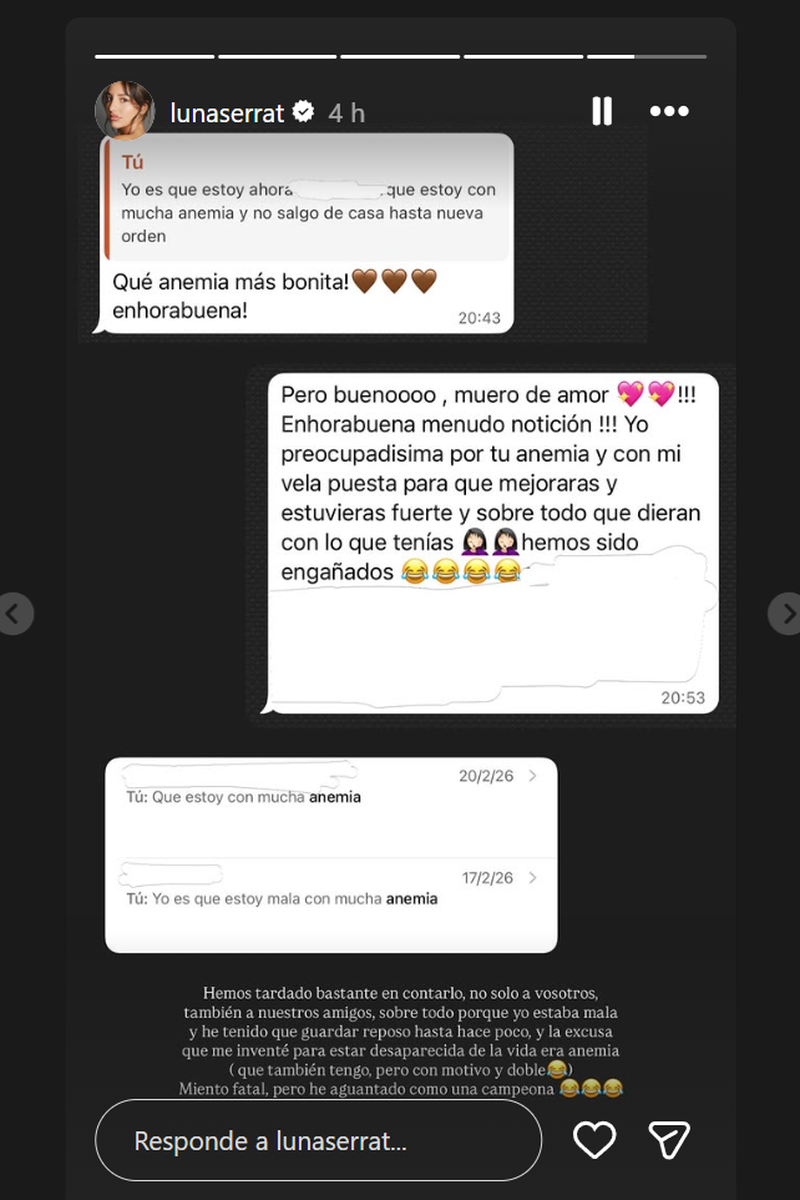
Task: Return to the previous story with the left arrow
Action: (x=16, y=613)
